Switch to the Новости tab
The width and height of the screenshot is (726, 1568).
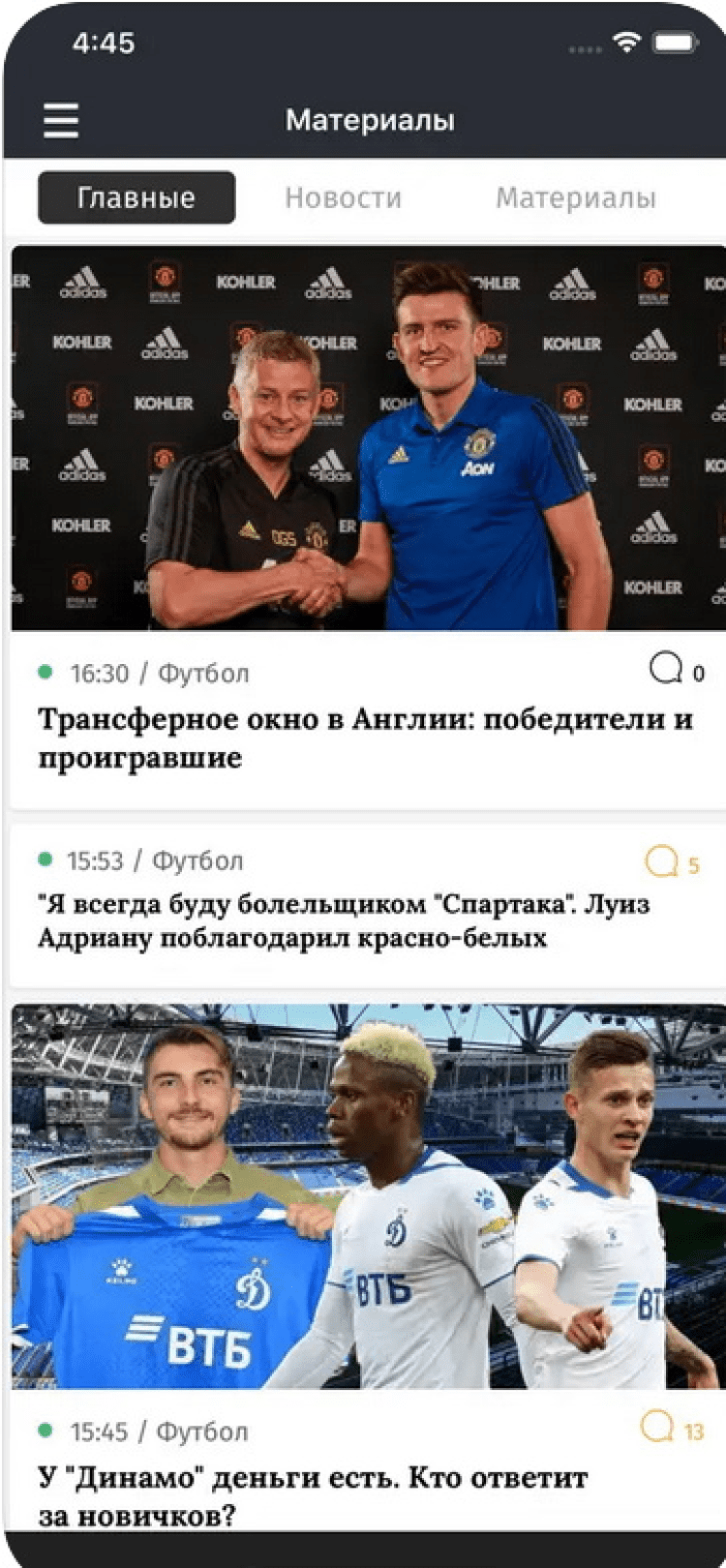tap(343, 197)
